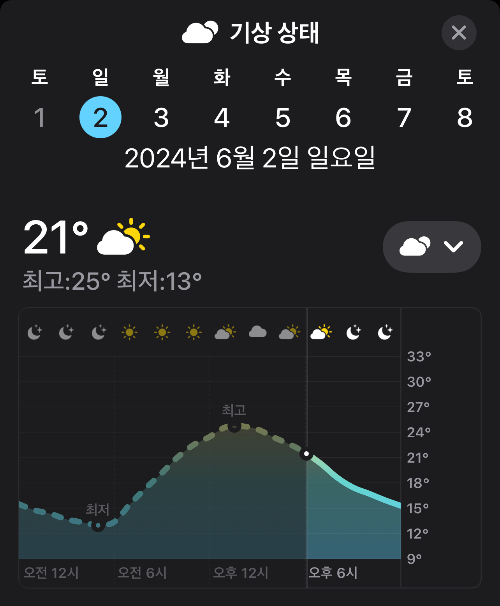View Wednesday the 5th forecast
500x606 pixels.
(x=282, y=117)
